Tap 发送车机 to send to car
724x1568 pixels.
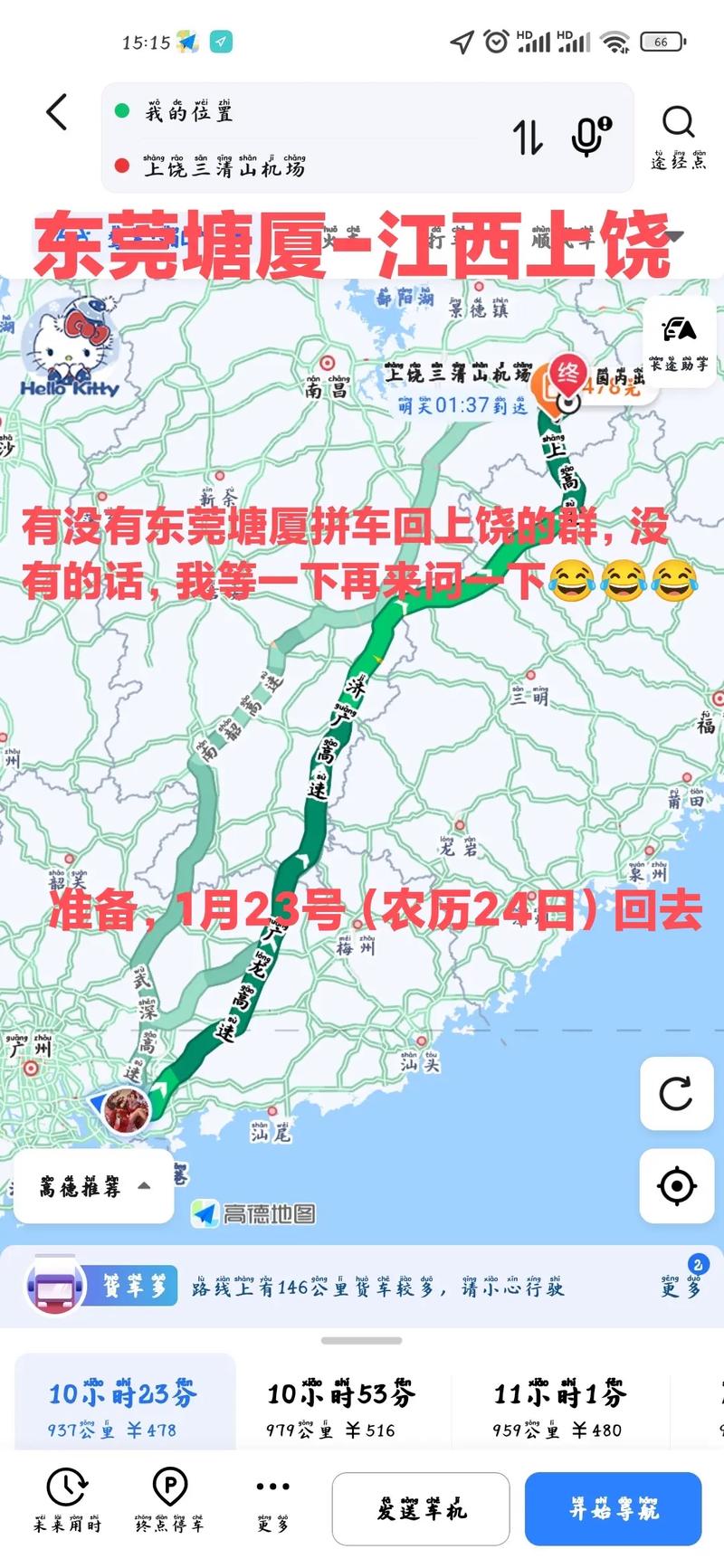pos(419,1509)
